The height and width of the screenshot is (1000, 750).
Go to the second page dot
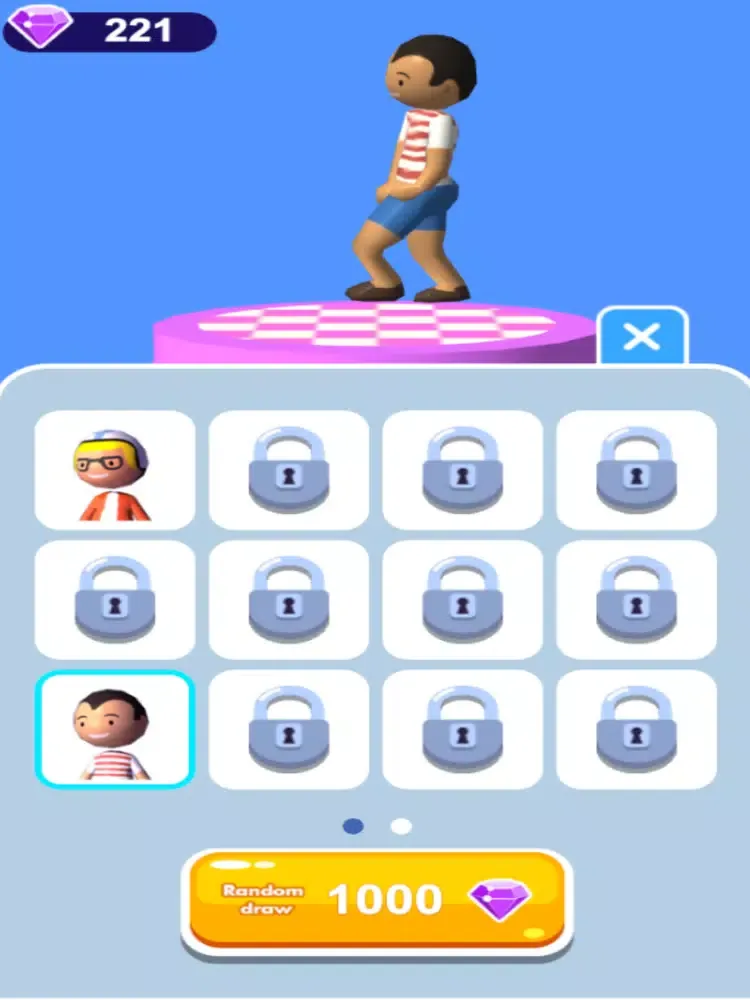click(401, 827)
